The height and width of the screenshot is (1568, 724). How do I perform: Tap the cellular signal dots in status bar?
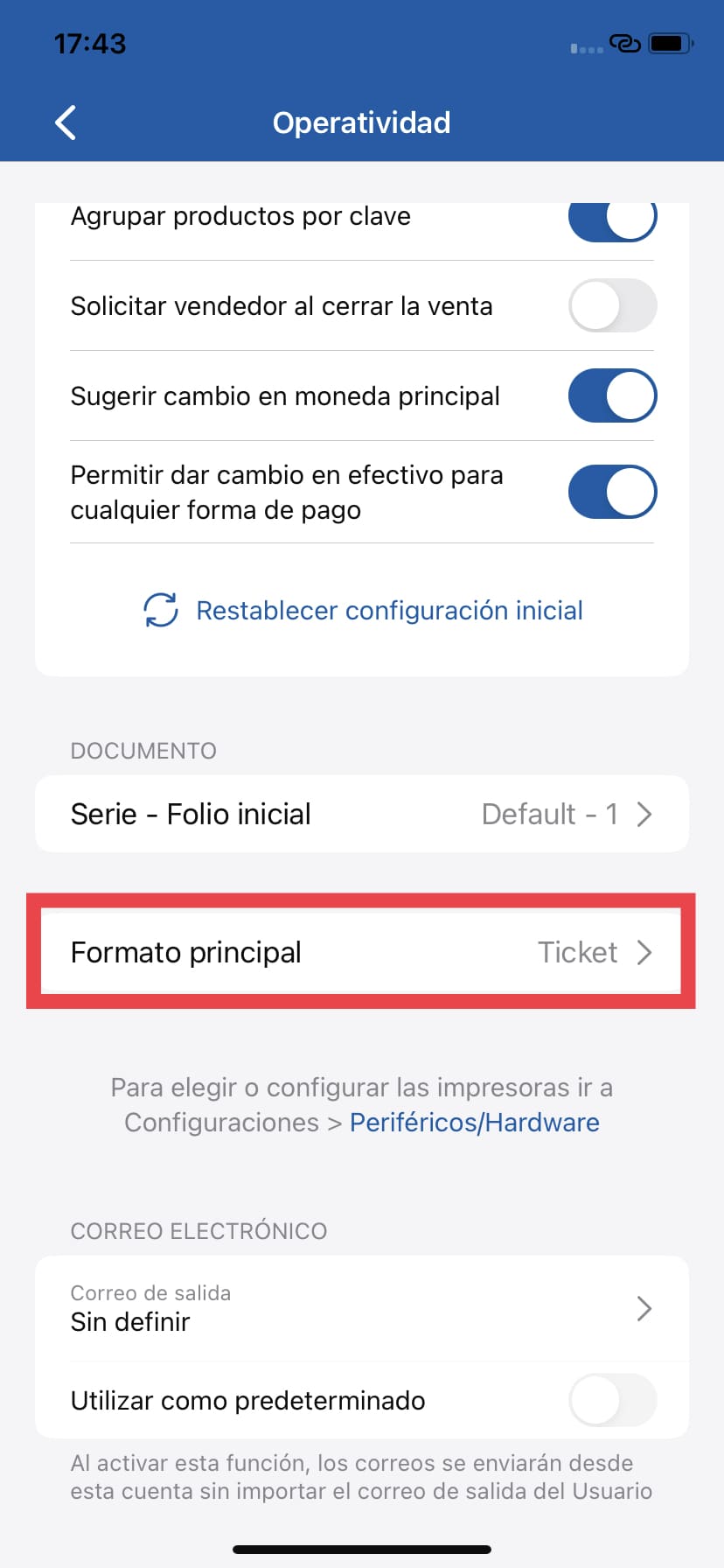[x=587, y=48]
